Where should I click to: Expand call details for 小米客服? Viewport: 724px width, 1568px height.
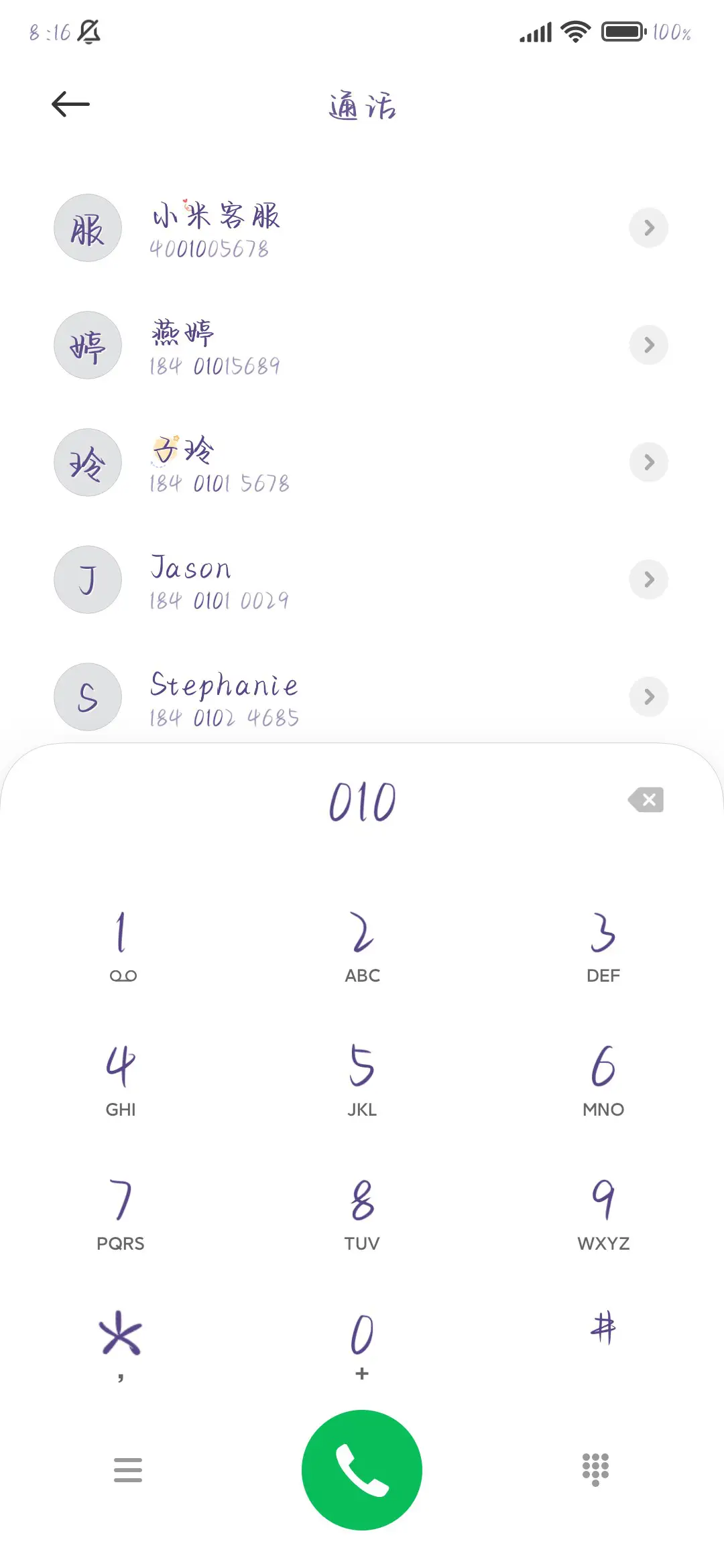coord(648,228)
